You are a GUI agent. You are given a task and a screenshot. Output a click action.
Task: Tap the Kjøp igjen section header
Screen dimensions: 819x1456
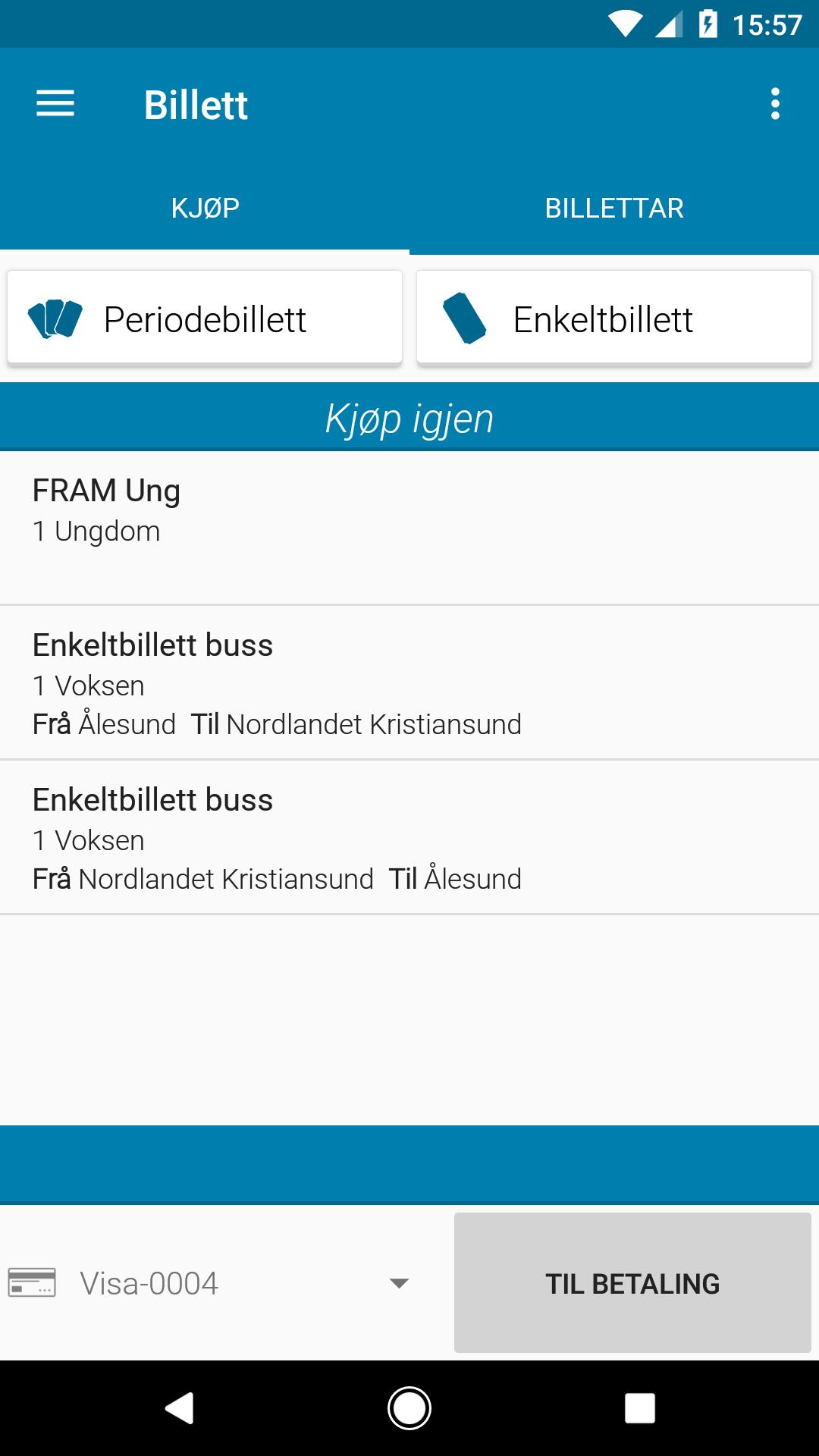(409, 418)
